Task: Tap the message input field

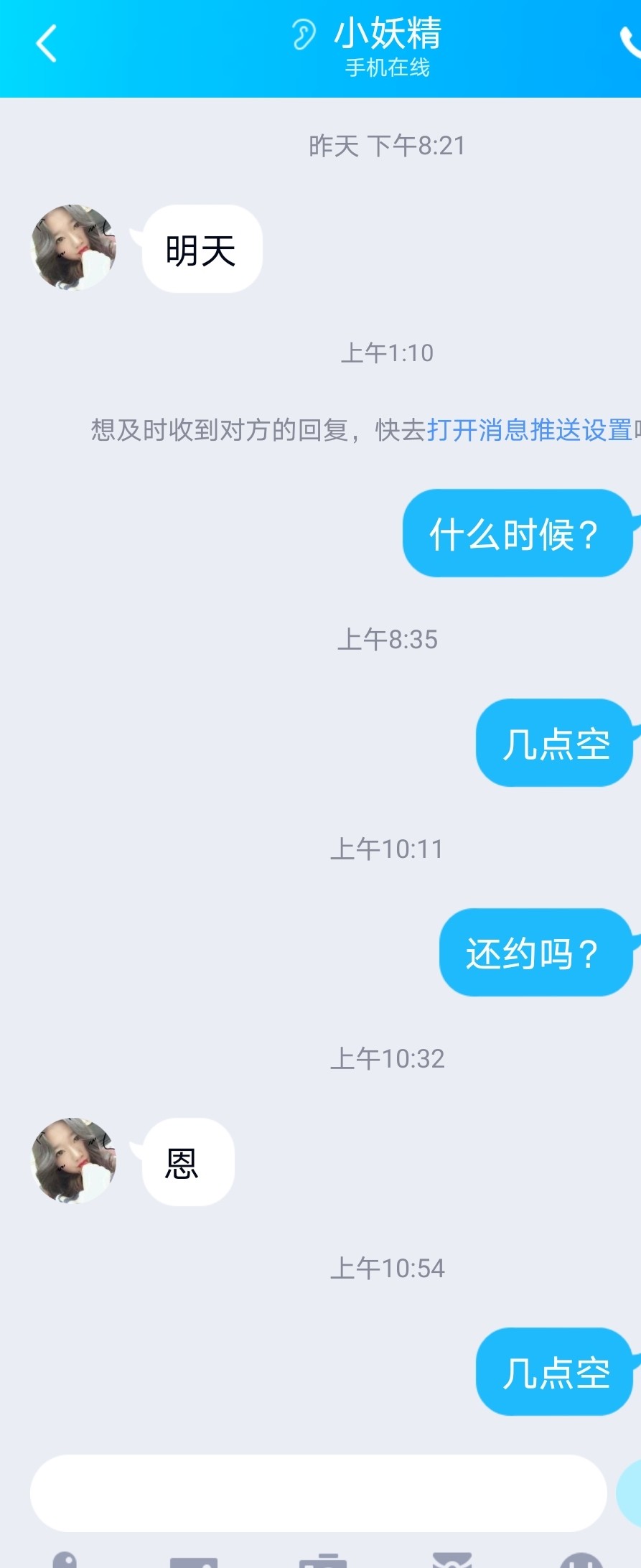Action: coord(318,1493)
